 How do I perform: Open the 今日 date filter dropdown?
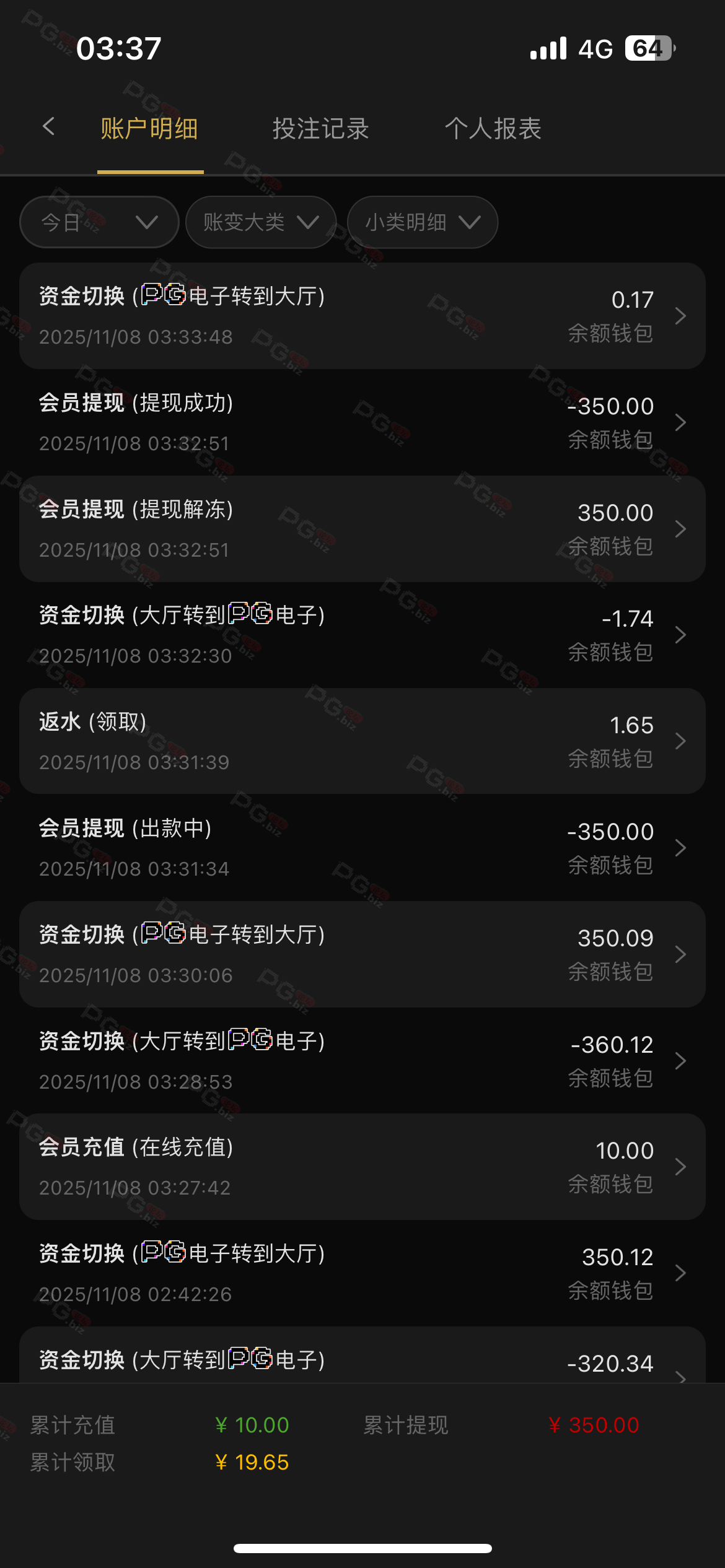click(x=99, y=222)
